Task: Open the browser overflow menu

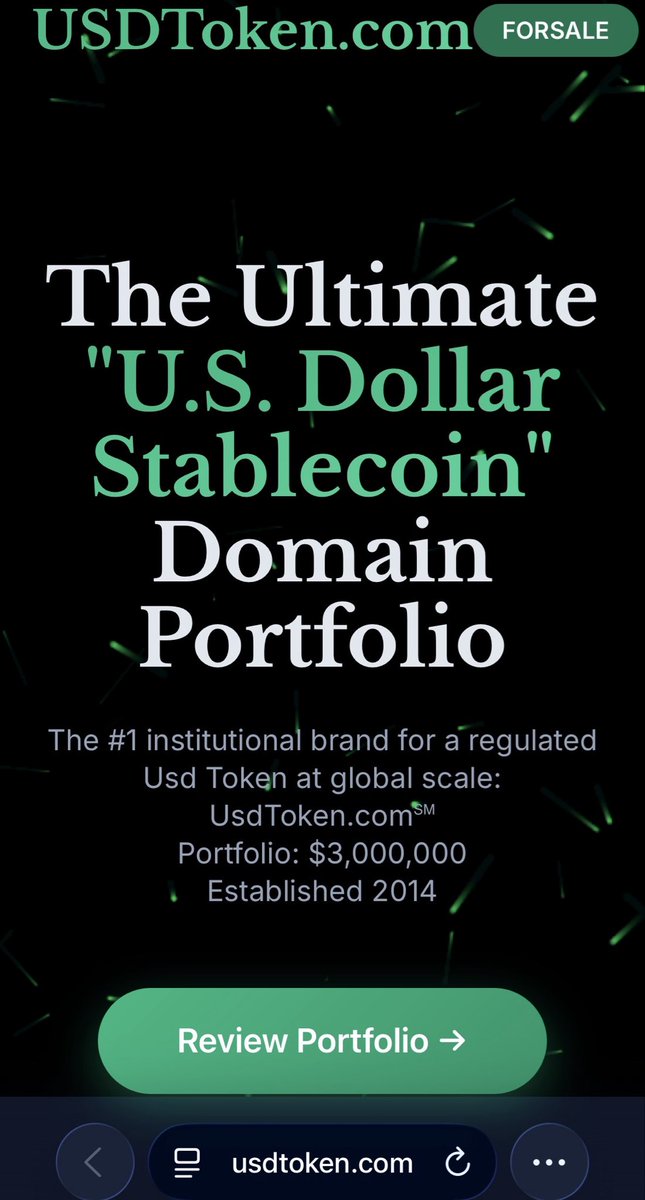Action: pos(549,1163)
